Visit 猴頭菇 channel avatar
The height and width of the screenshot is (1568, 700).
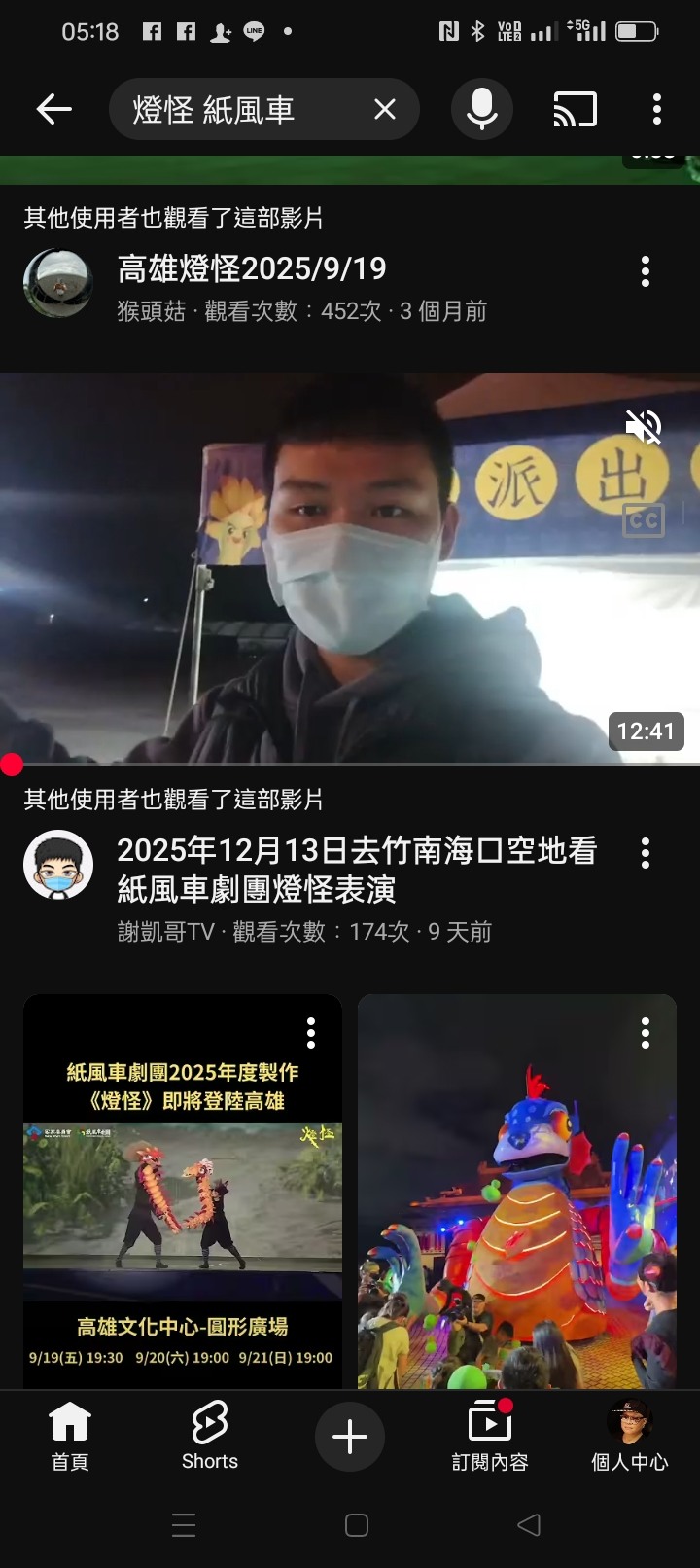[58, 283]
